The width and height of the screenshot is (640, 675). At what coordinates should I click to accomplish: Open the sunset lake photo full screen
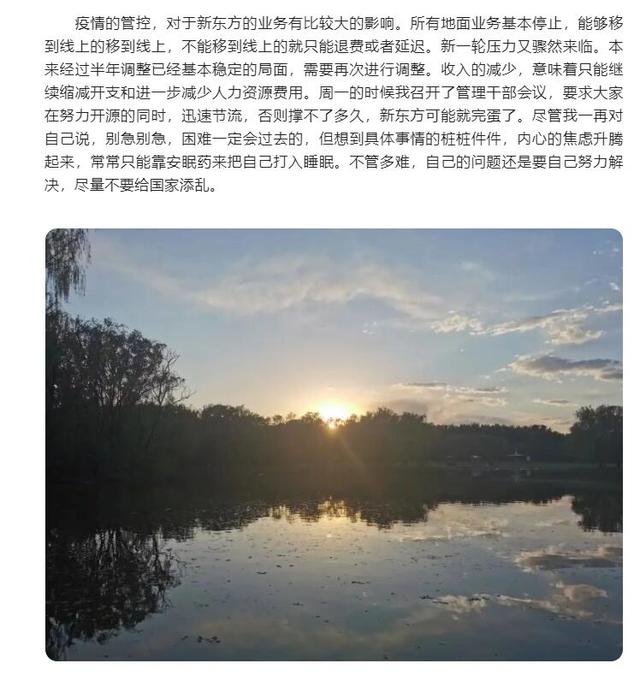coord(334,444)
